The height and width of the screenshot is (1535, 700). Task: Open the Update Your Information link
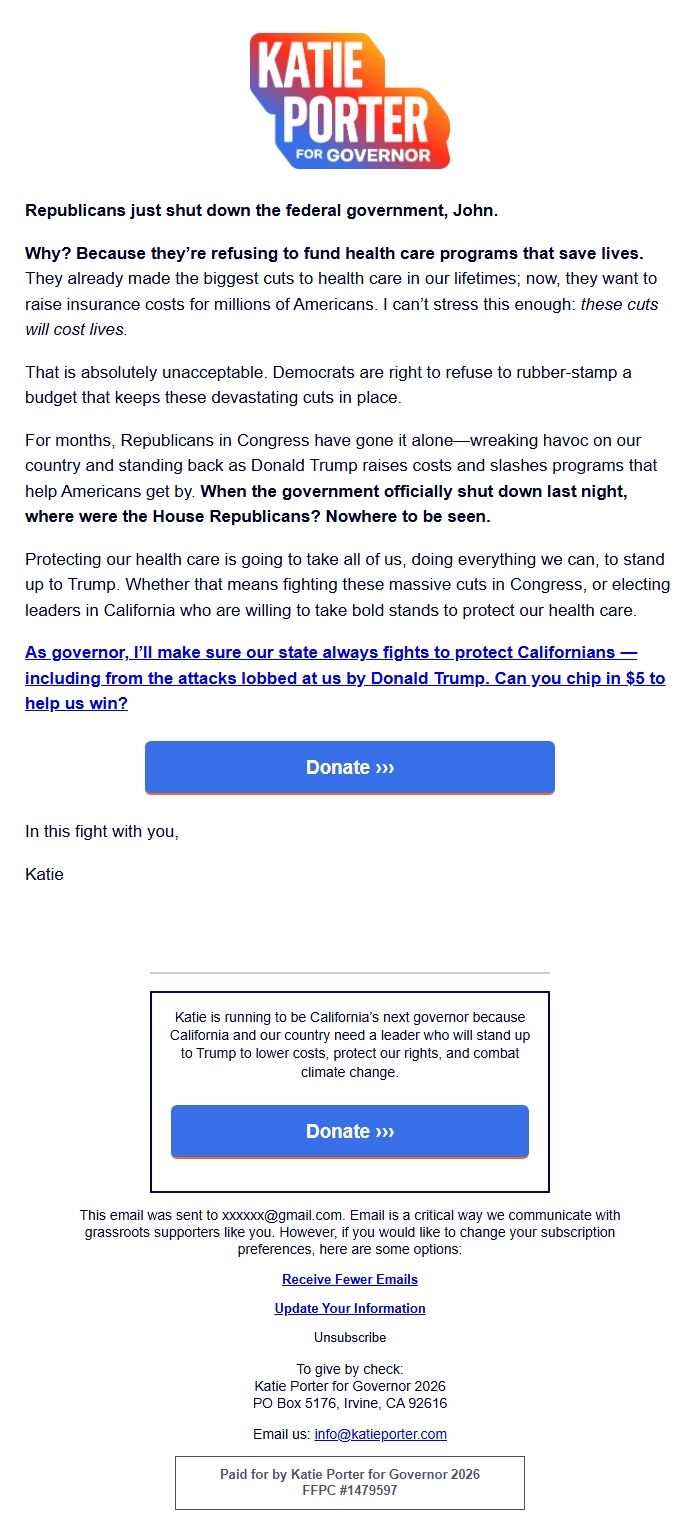(350, 1308)
